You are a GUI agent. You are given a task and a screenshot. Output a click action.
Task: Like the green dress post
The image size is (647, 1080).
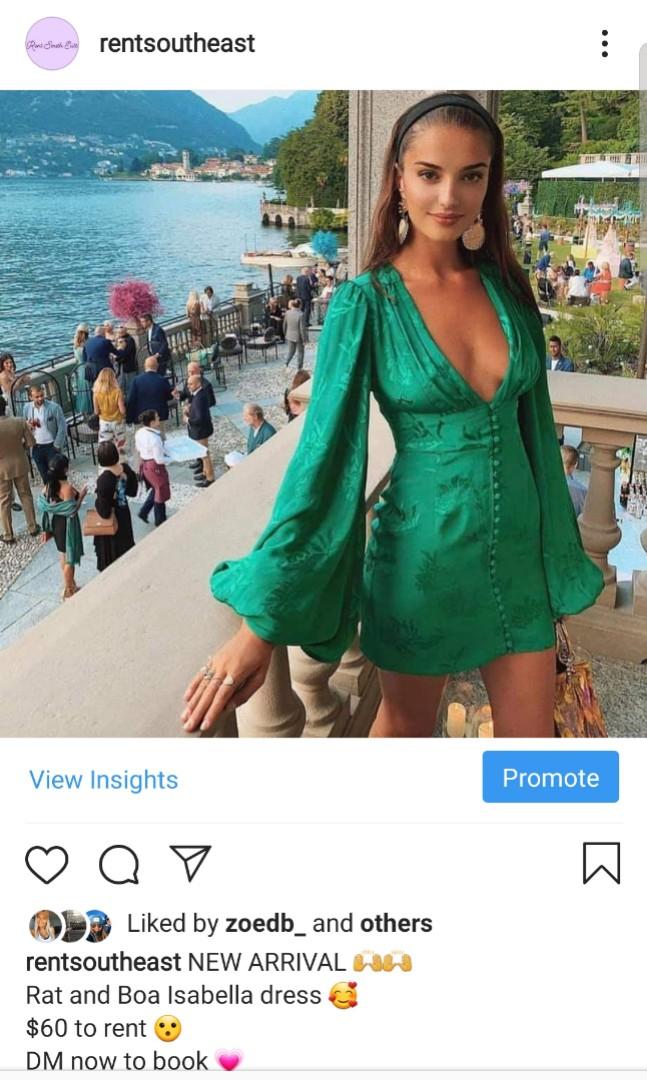(x=46, y=864)
